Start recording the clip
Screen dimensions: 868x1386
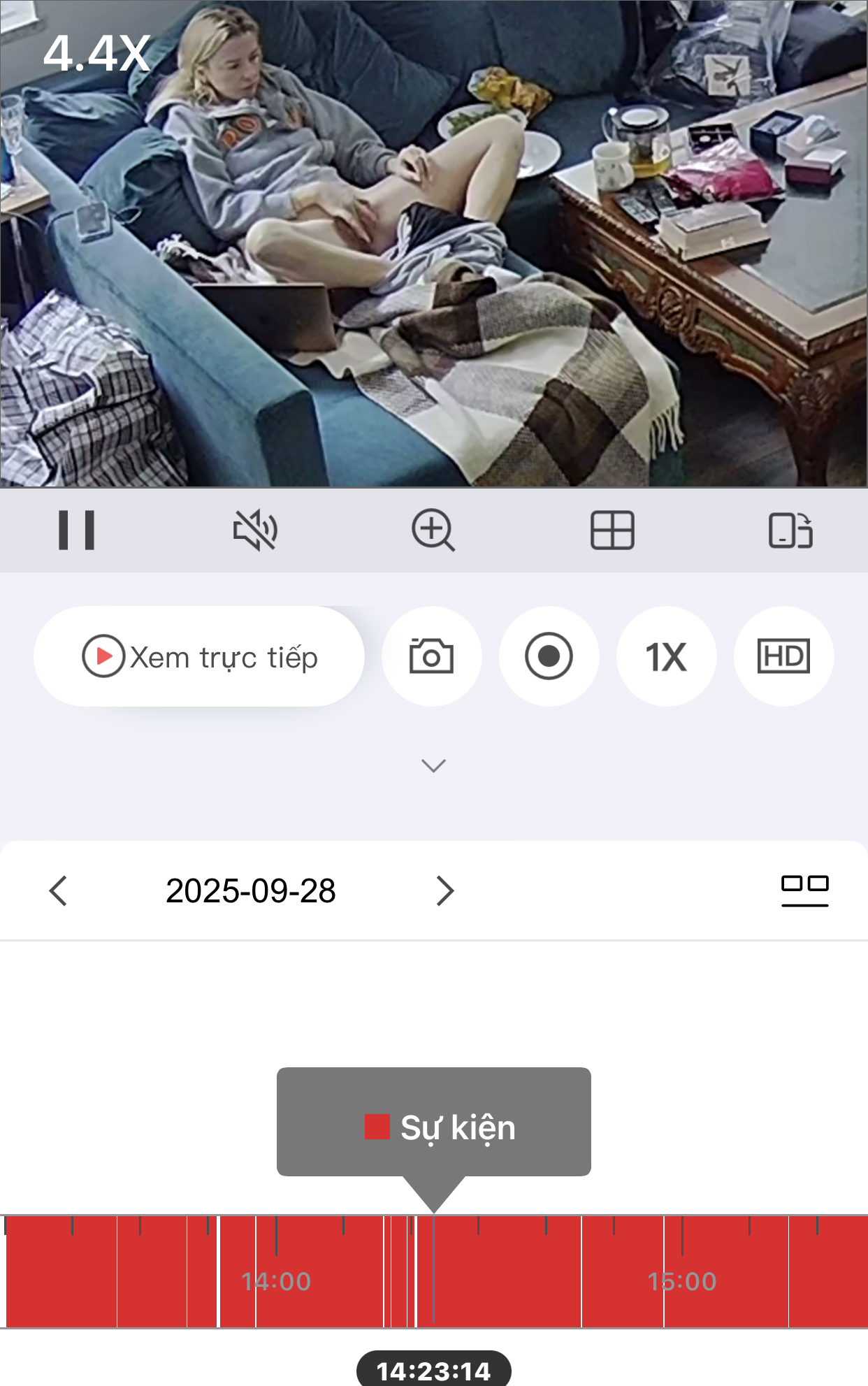(x=549, y=657)
